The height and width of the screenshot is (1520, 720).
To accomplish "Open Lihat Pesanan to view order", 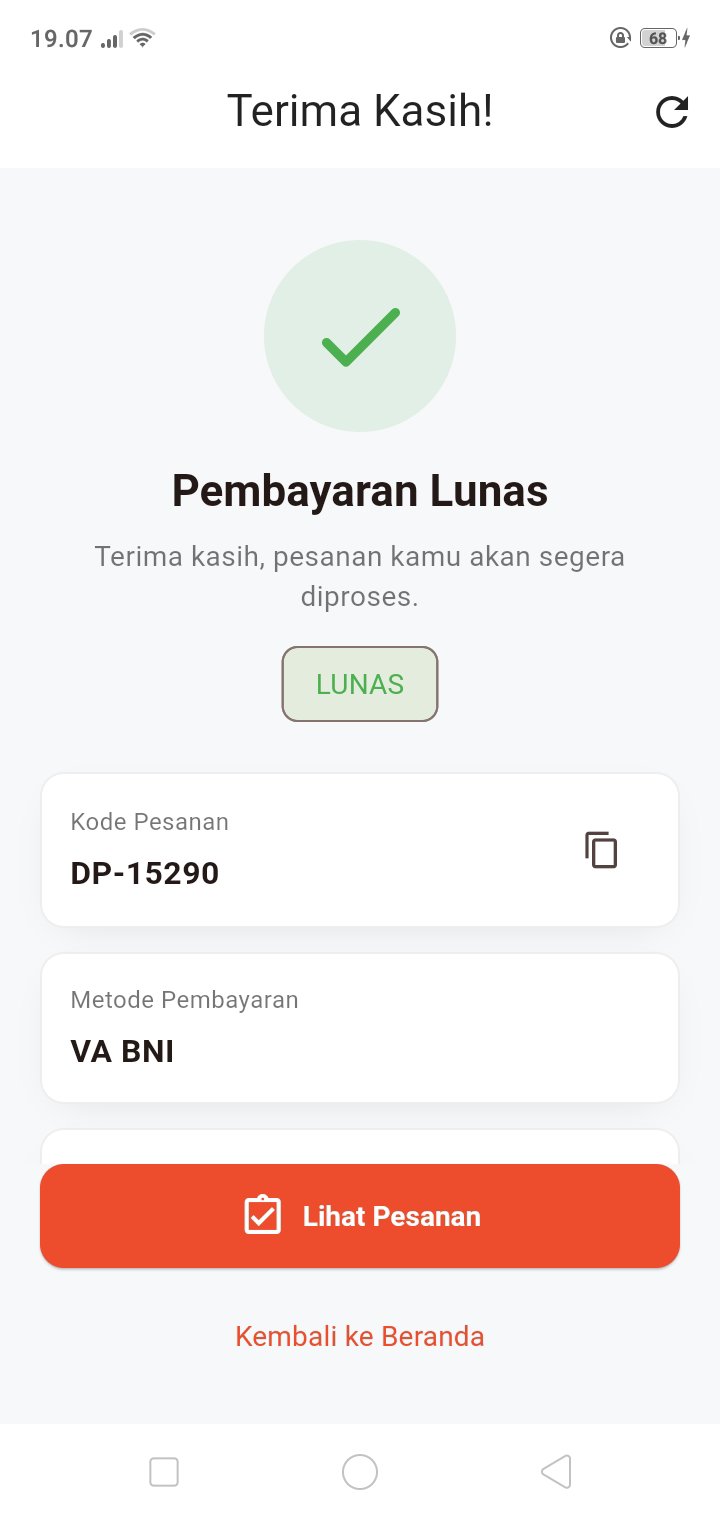I will 360,1216.
